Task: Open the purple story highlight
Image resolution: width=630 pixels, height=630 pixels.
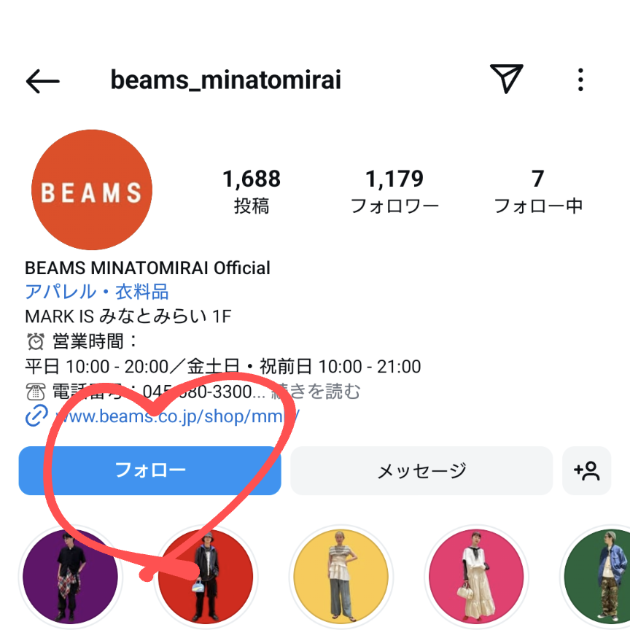Action: pos(70,578)
